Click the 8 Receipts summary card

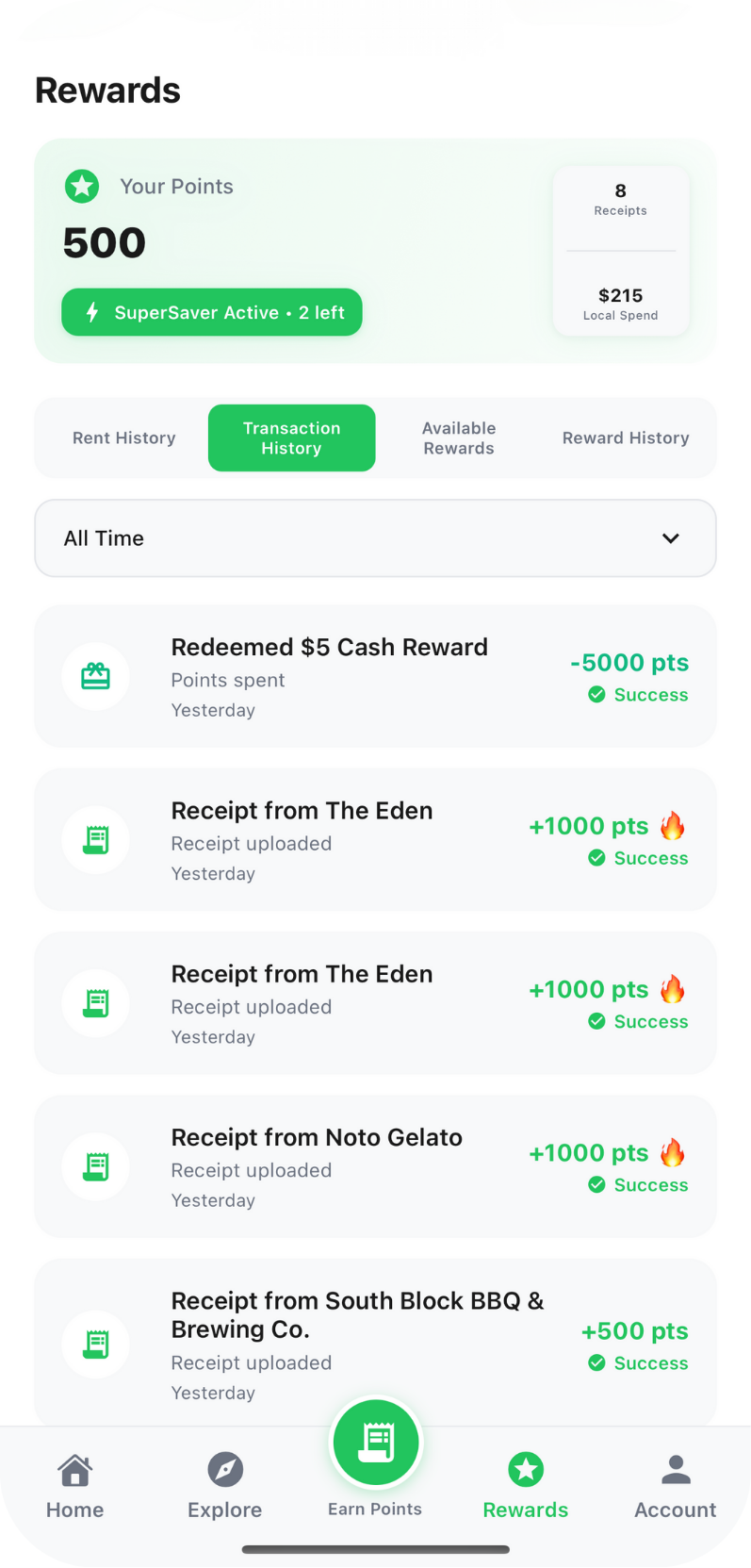(620, 200)
